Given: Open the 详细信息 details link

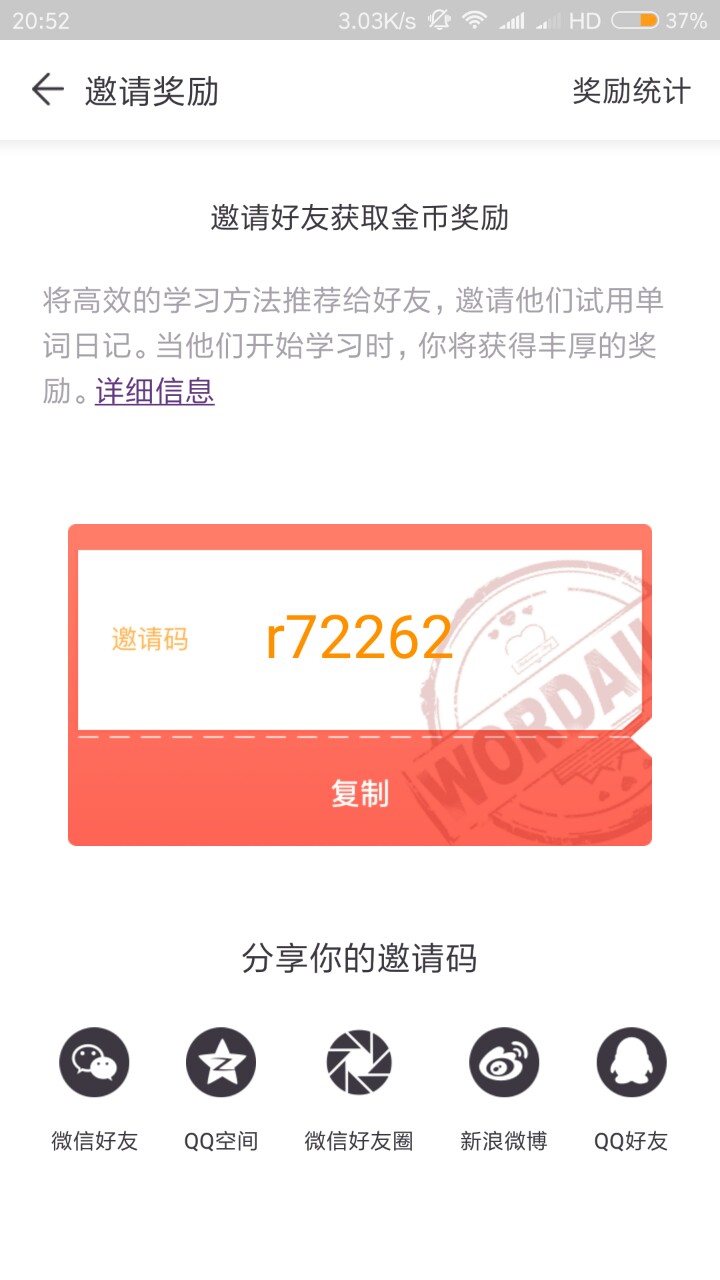Looking at the screenshot, I should (x=155, y=390).
